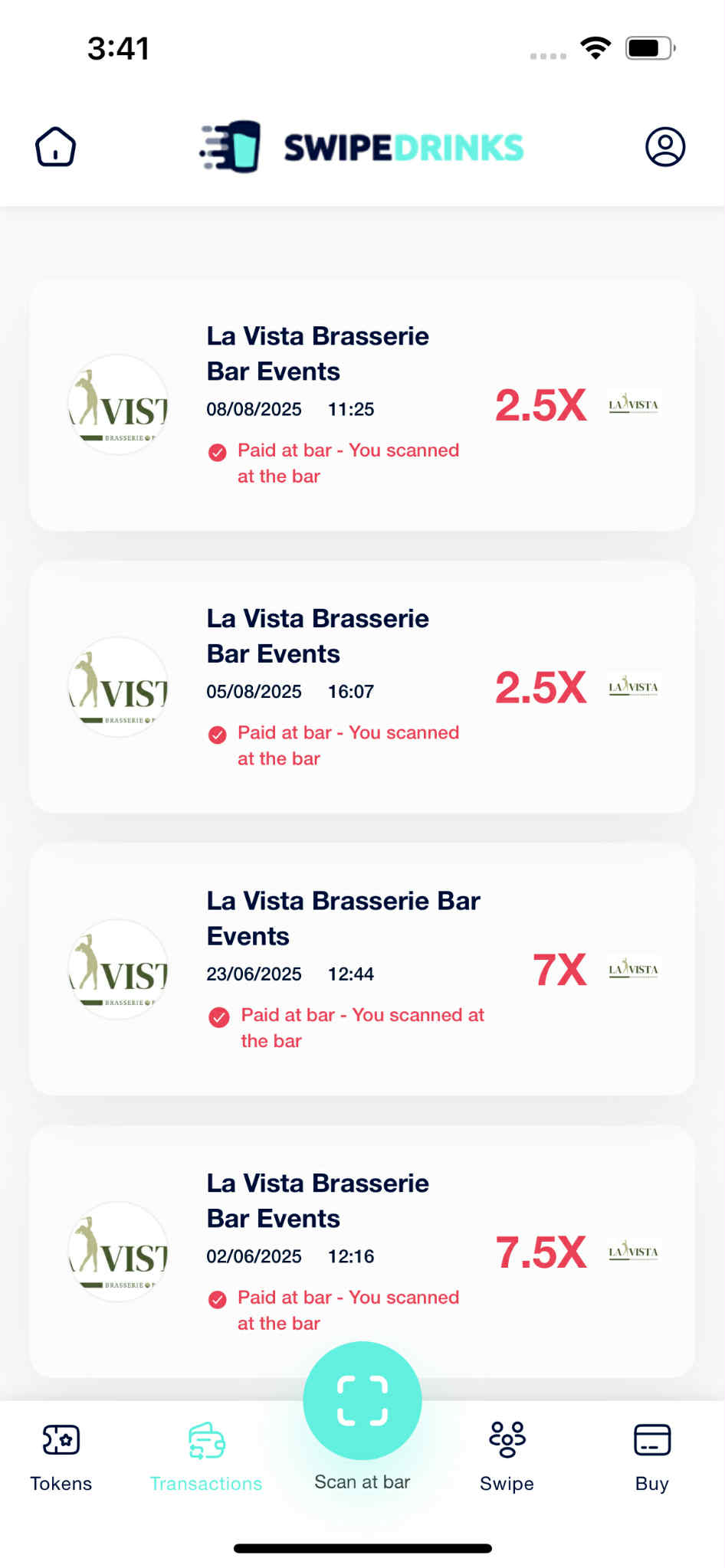Screen dimensions: 725x1568
Task: Open the 08/08/2025 La Vista transaction
Action: [362, 405]
